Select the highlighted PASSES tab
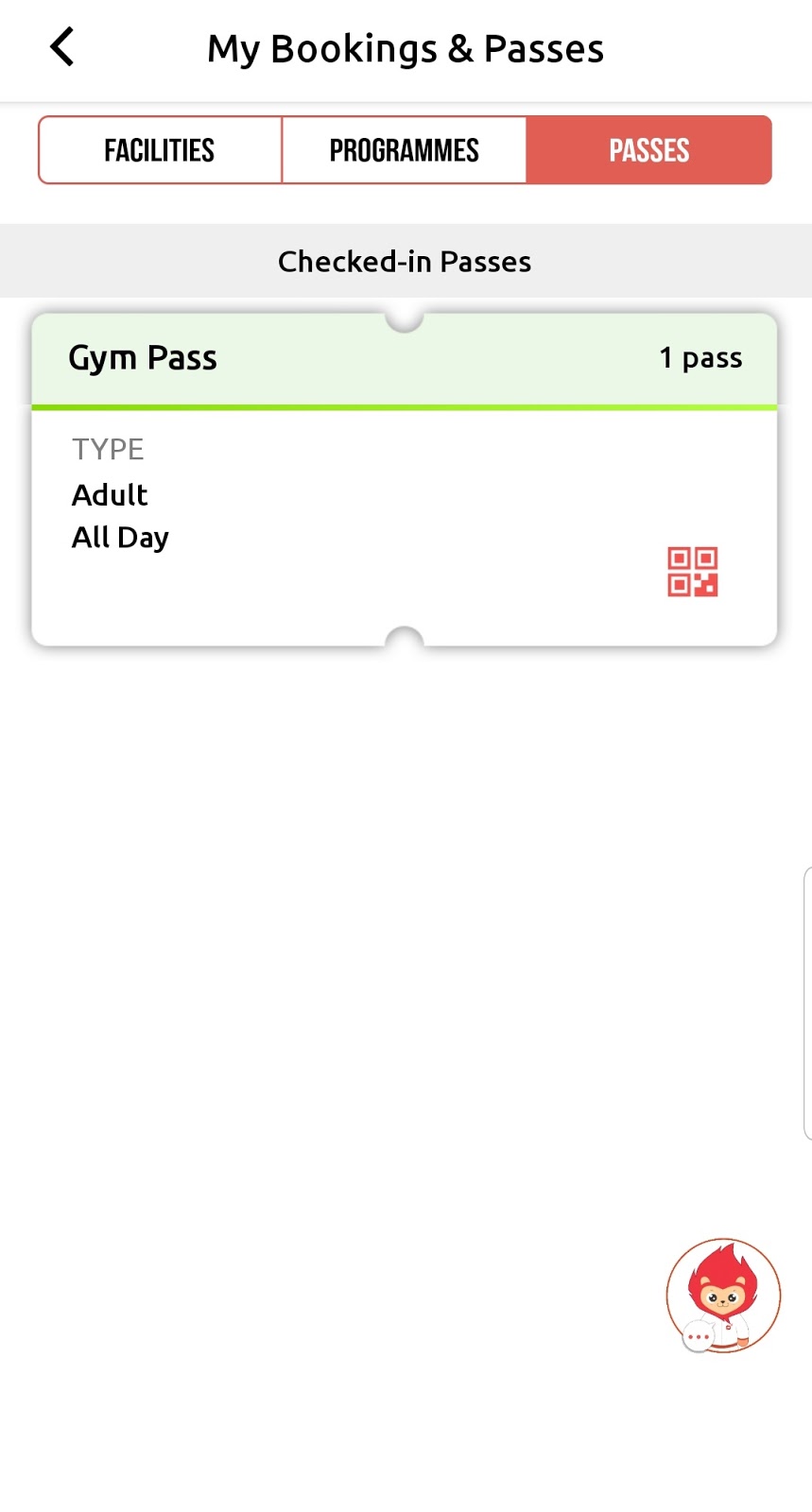The image size is (812, 1512). tap(648, 149)
